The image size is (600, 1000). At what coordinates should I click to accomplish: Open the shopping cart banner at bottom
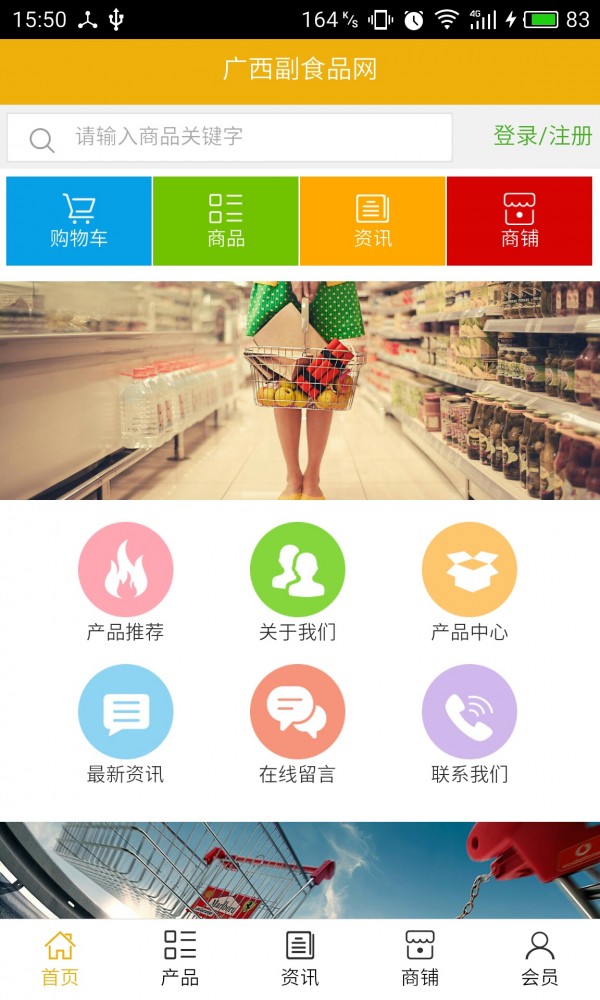point(300,870)
